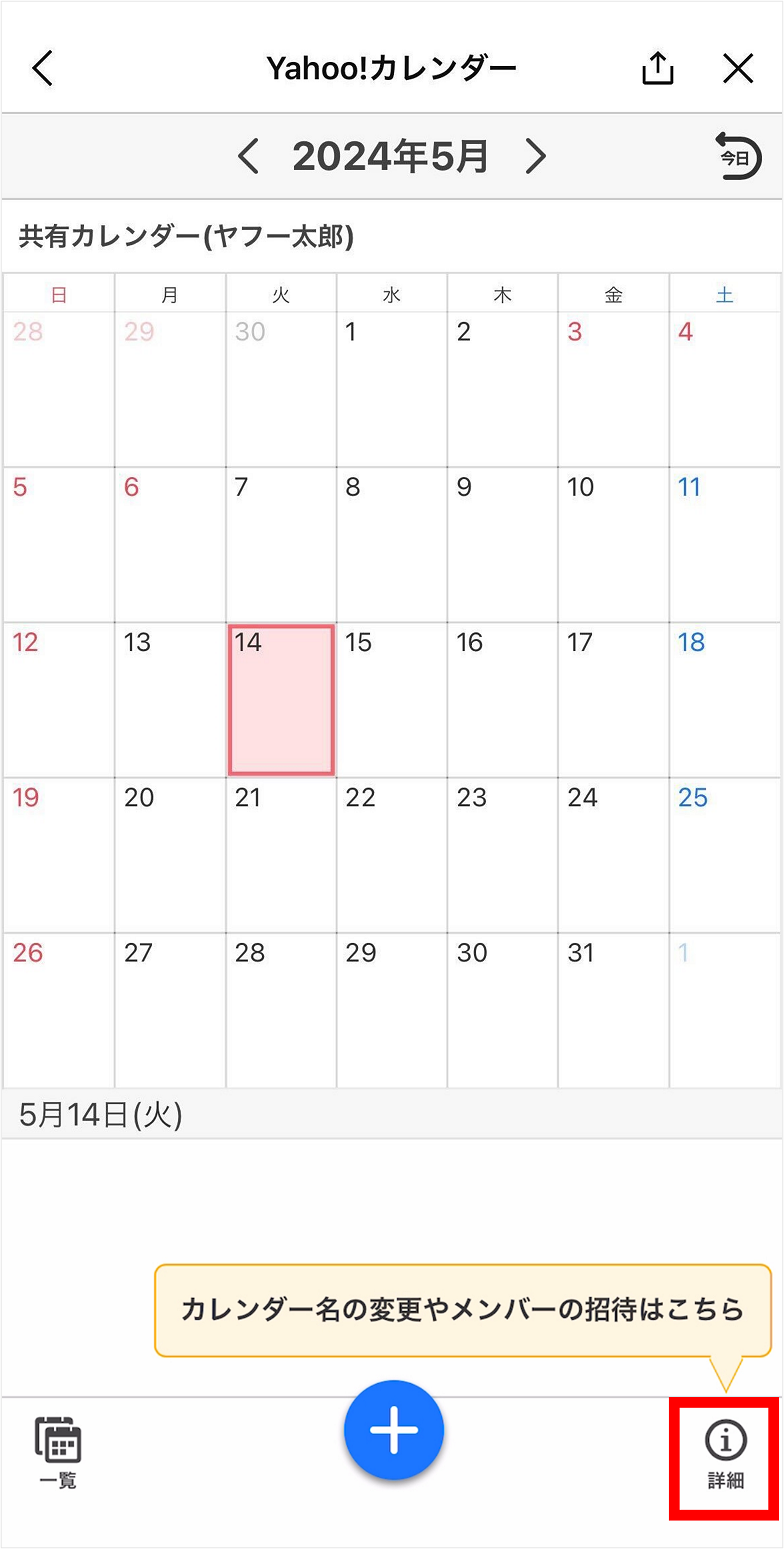
Task: Go back with the top-left arrow
Action: click(x=42, y=69)
